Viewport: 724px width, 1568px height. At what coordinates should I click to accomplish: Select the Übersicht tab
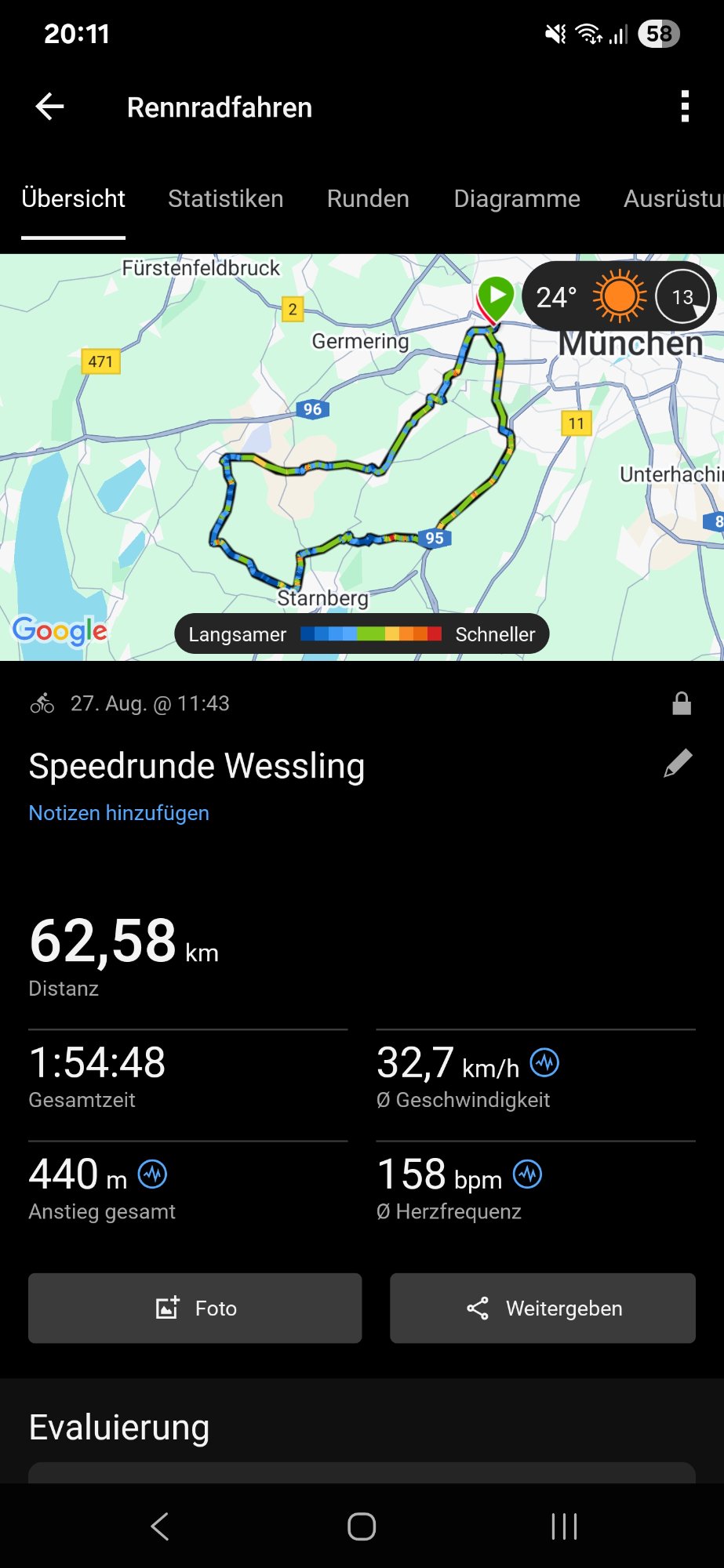[x=73, y=198]
